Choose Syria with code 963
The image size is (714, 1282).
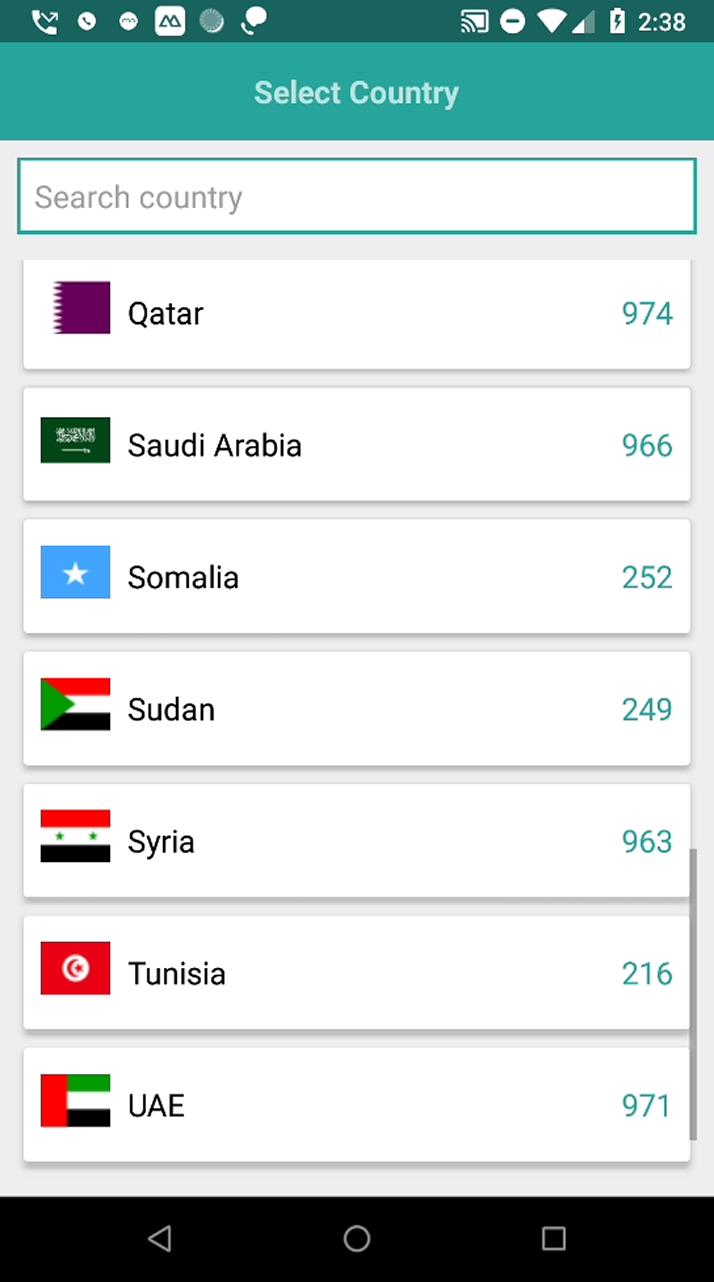357,841
